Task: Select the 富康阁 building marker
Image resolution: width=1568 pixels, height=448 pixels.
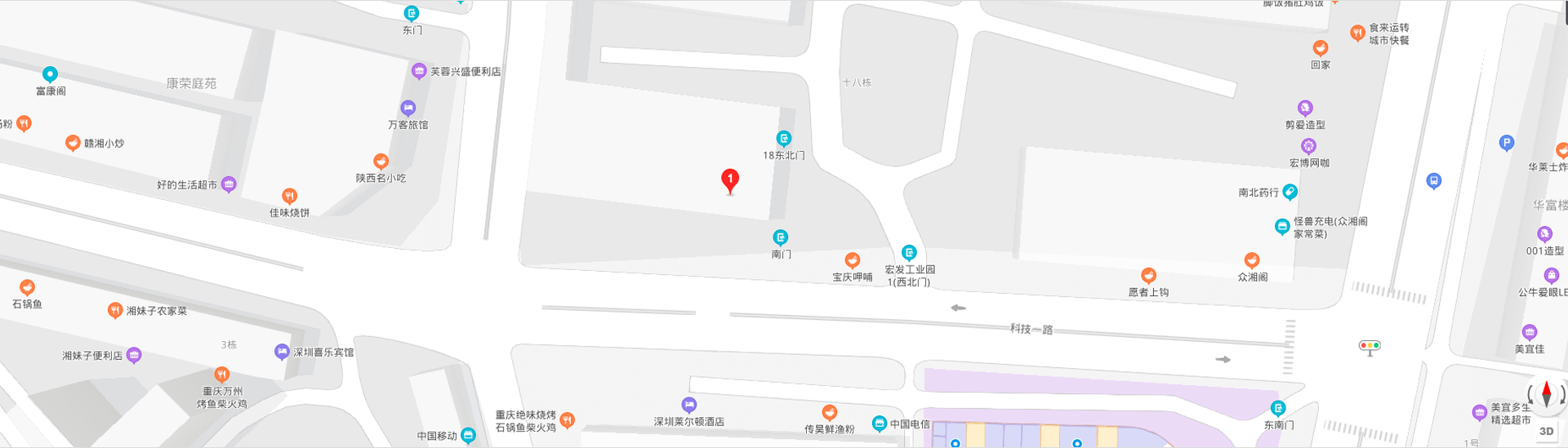Action: (x=50, y=74)
